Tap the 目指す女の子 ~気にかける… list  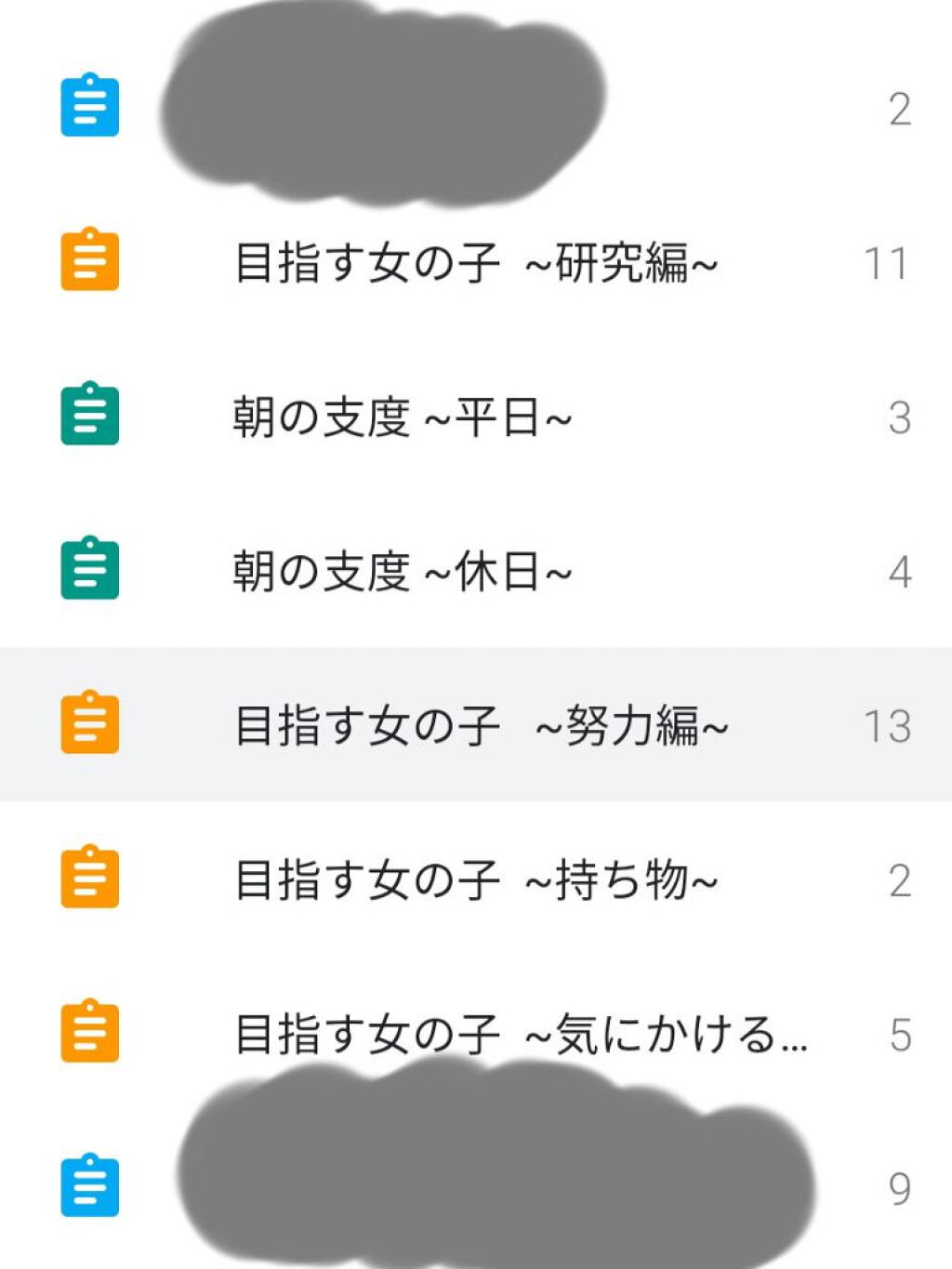[521, 1034]
